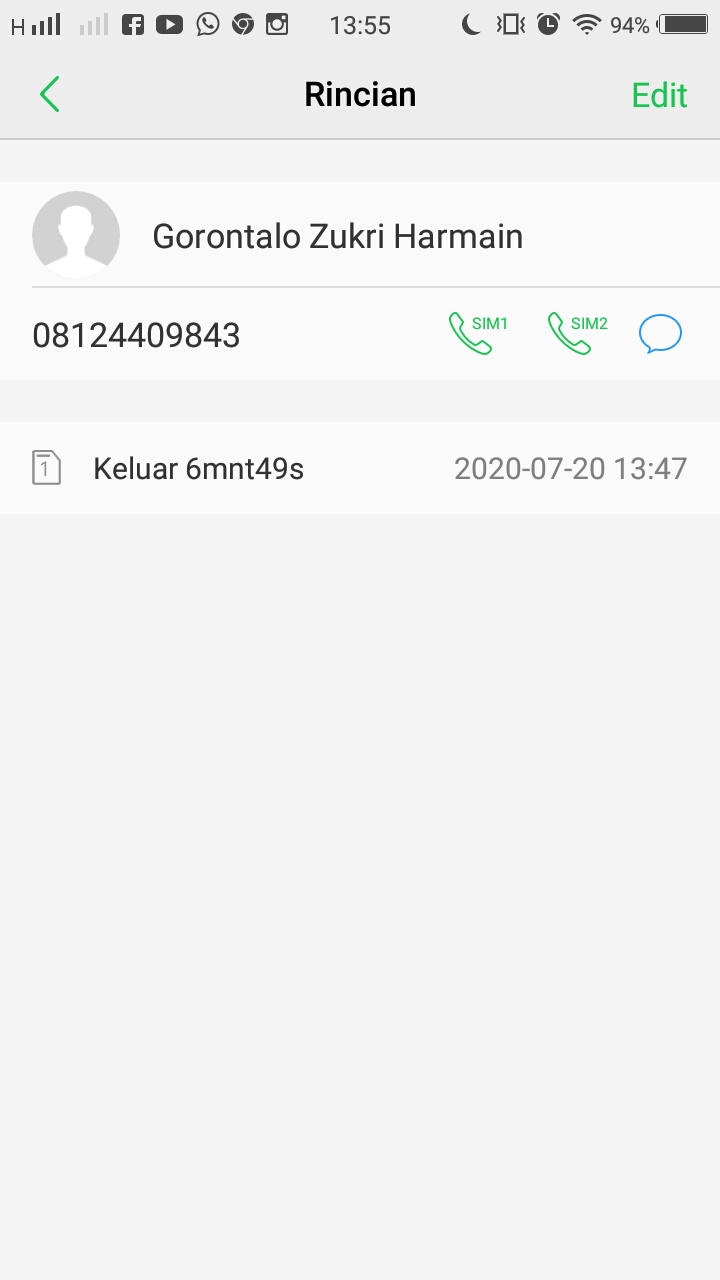Call the number using SIM1

pyautogui.click(x=477, y=334)
